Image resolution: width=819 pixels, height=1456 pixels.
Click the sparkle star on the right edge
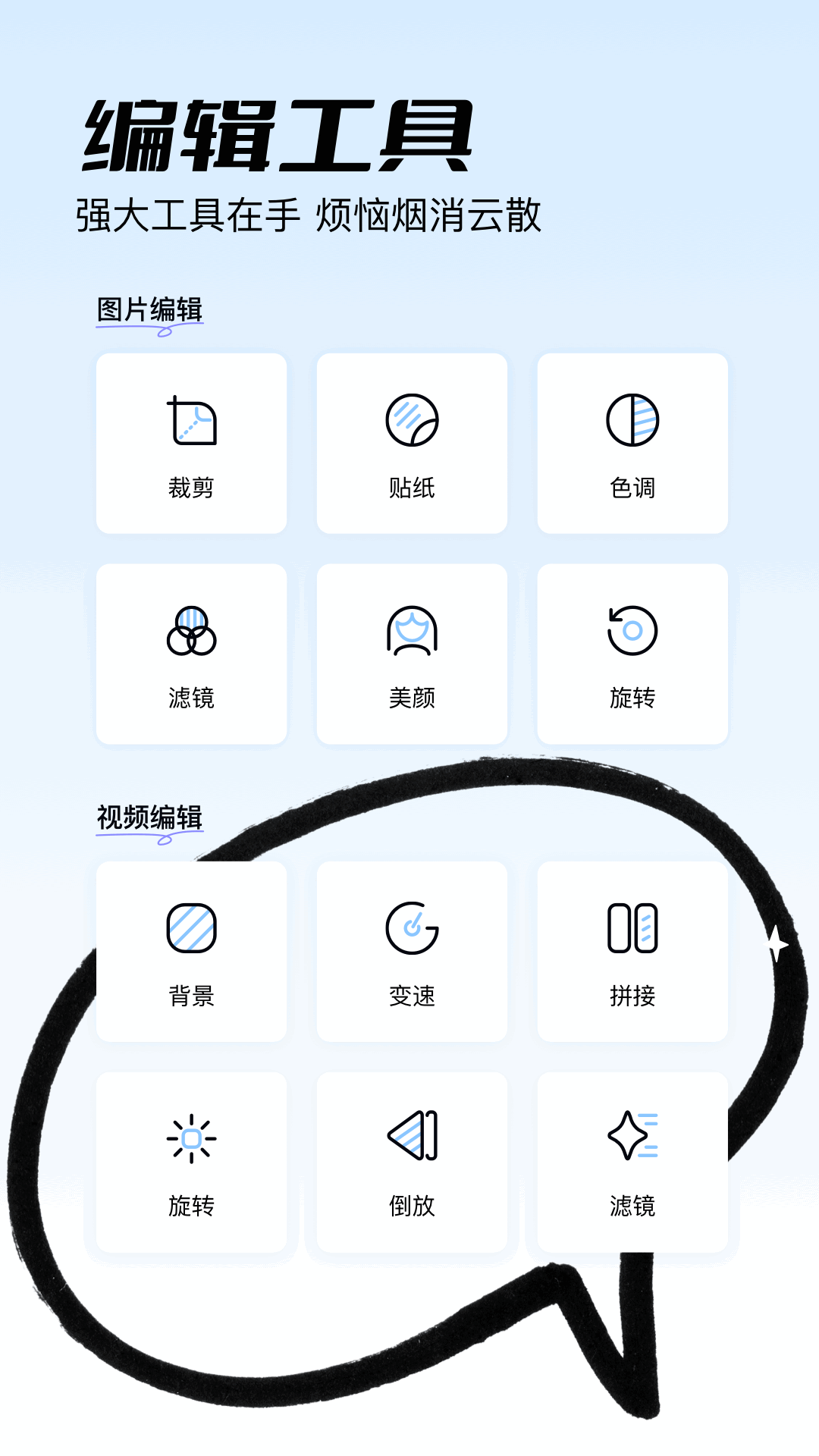tap(775, 944)
